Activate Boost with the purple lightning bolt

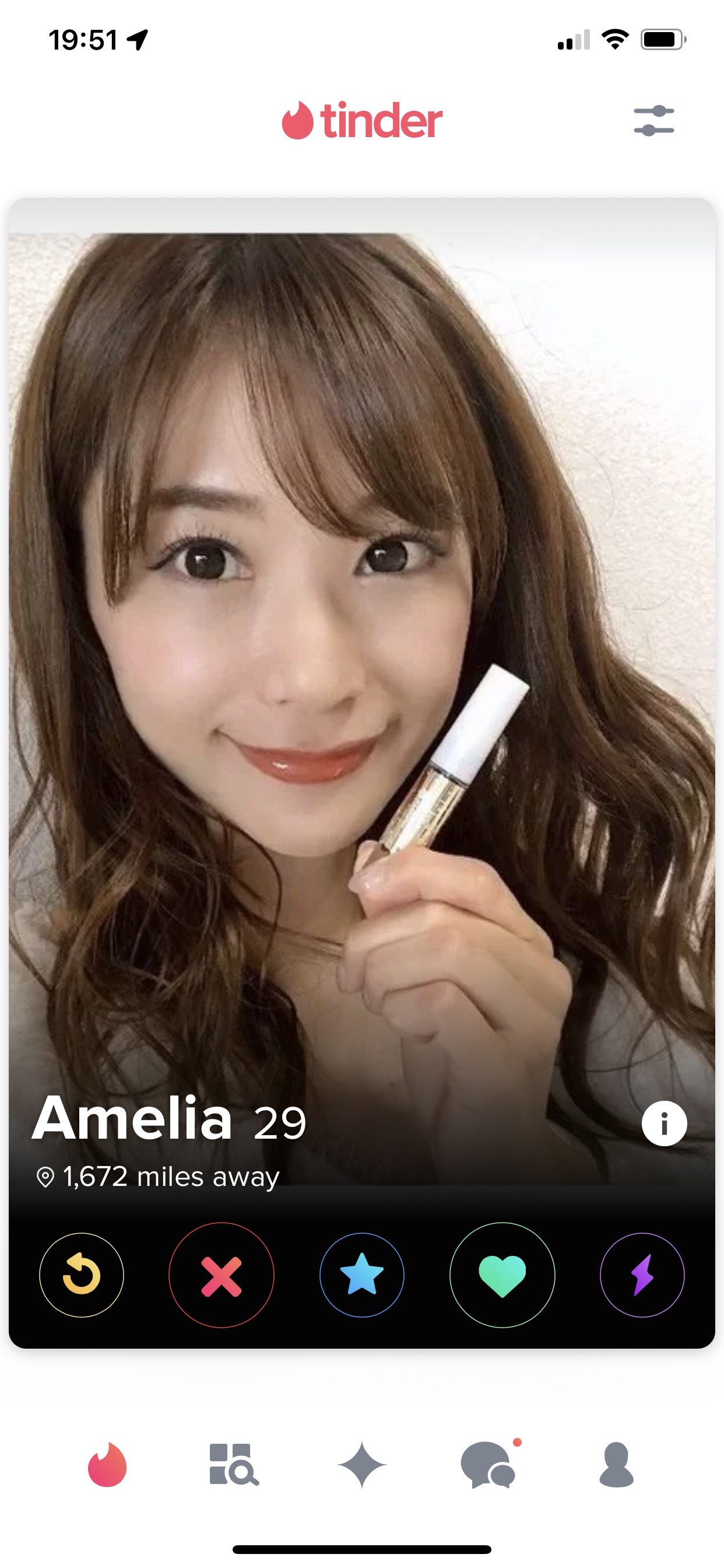pos(642,1275)
